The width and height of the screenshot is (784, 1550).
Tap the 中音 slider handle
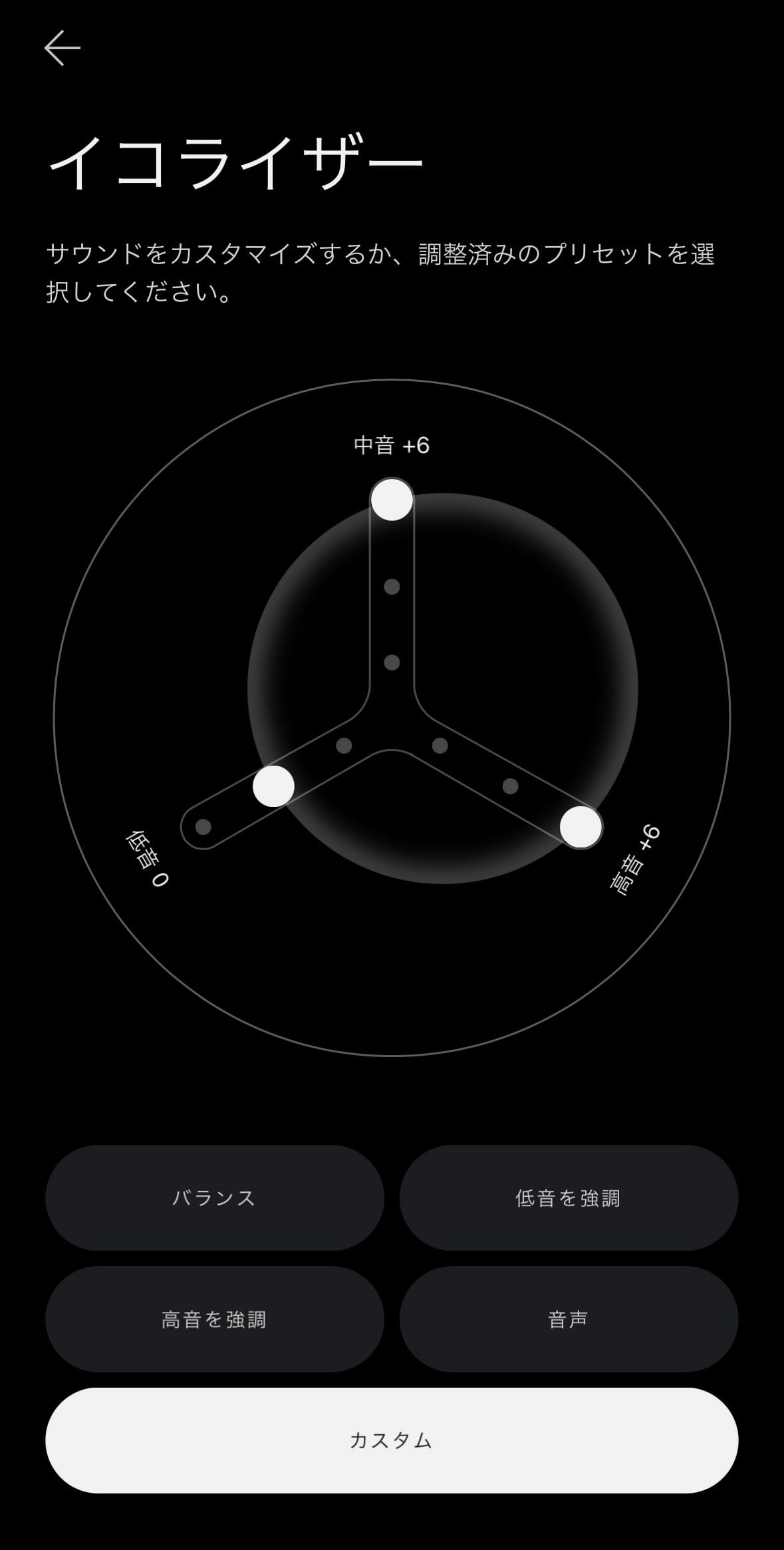392,499
